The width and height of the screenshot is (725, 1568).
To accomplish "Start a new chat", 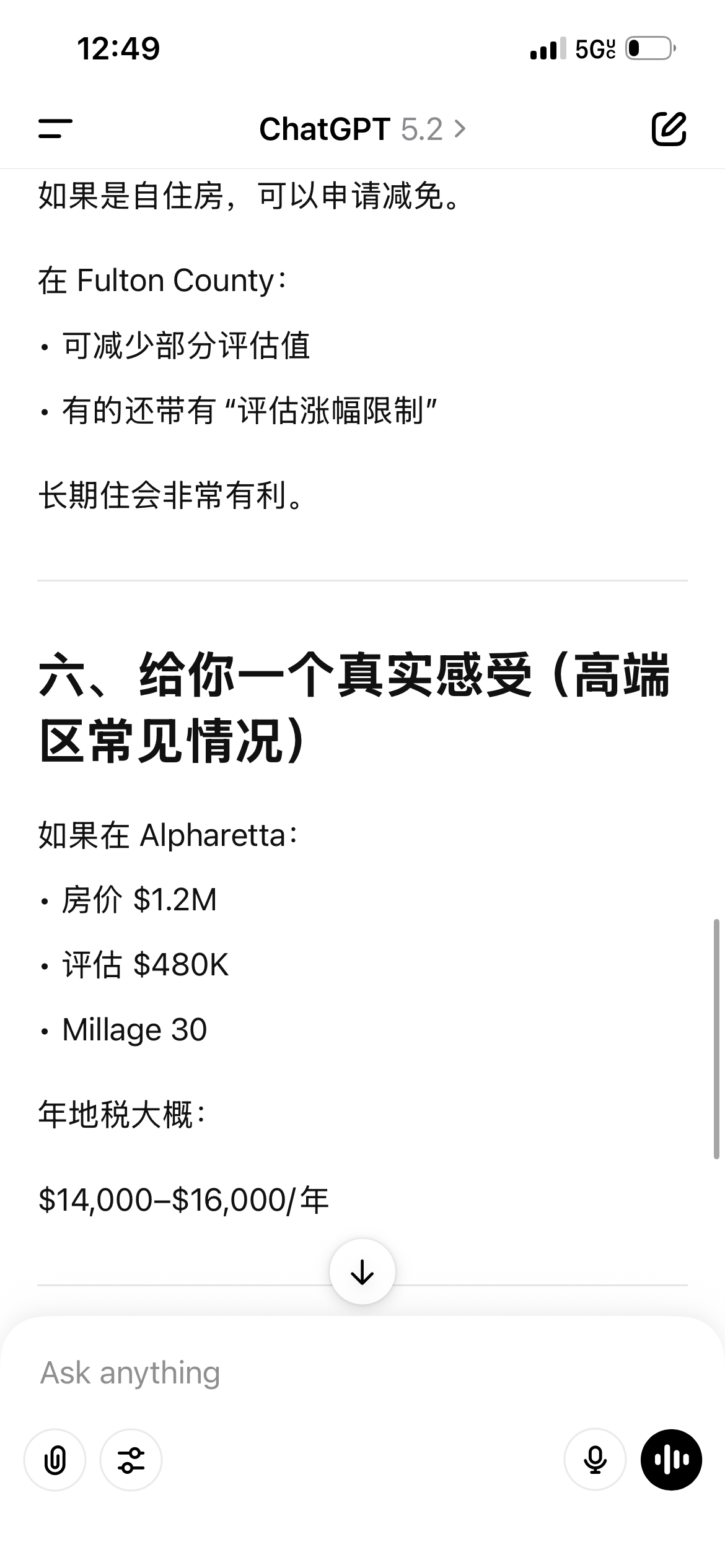I will pyautogui.click(x=669, y=129).
